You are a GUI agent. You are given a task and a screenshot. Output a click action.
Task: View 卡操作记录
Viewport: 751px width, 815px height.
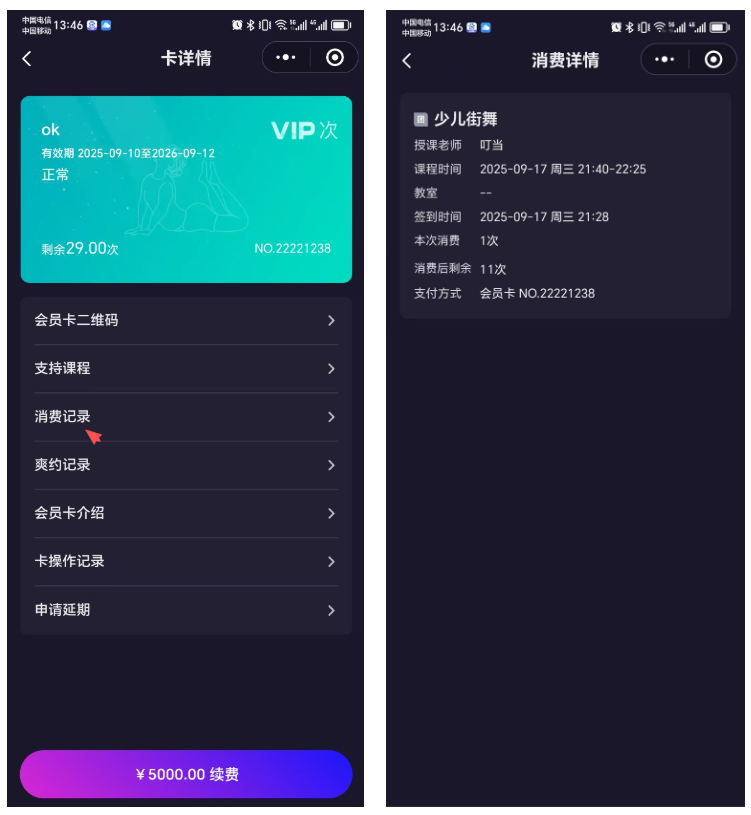click(186, 561)
